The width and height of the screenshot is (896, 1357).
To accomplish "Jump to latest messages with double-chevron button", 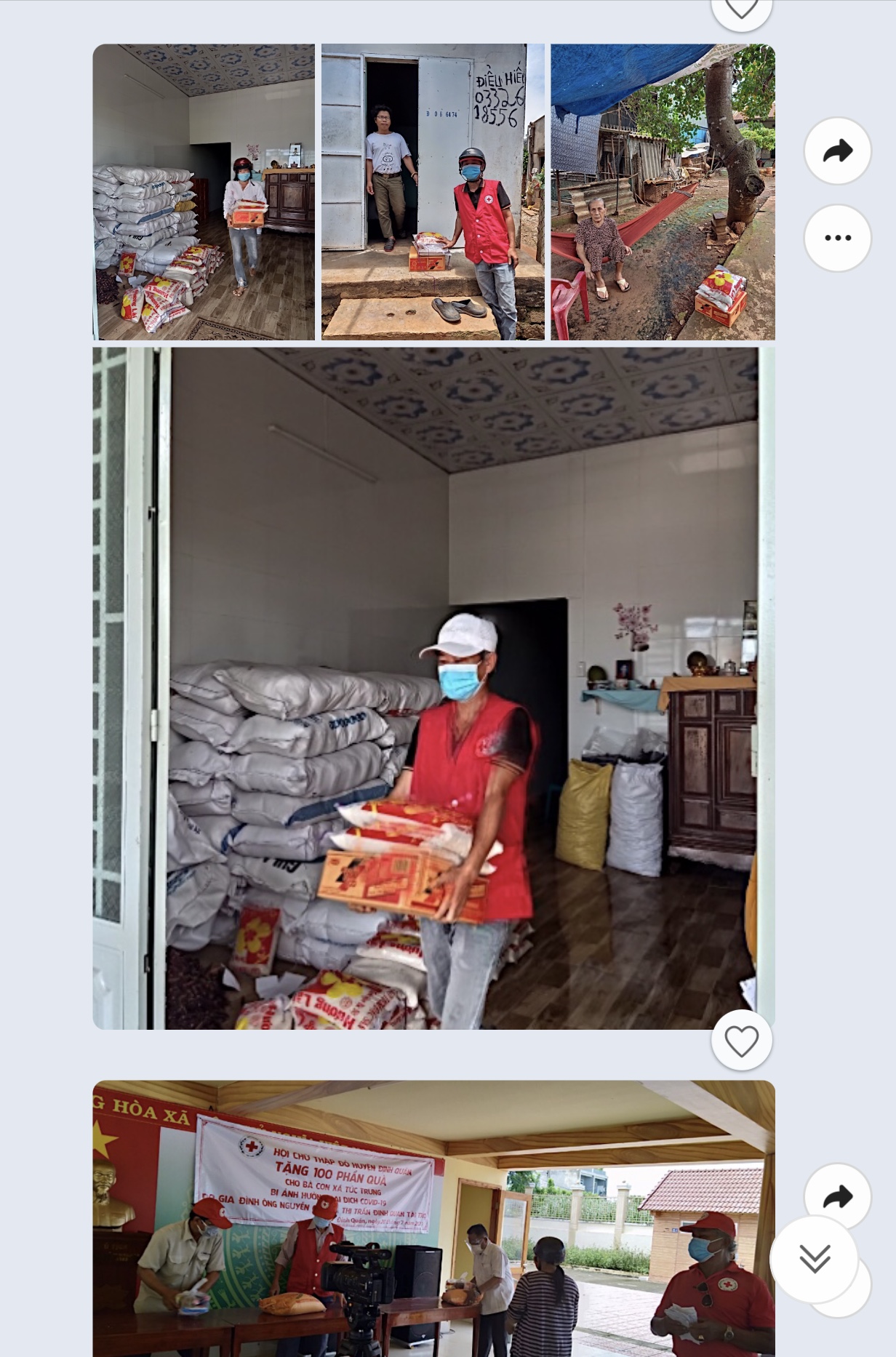I will pyautogui.click(x=814, y=1258).
